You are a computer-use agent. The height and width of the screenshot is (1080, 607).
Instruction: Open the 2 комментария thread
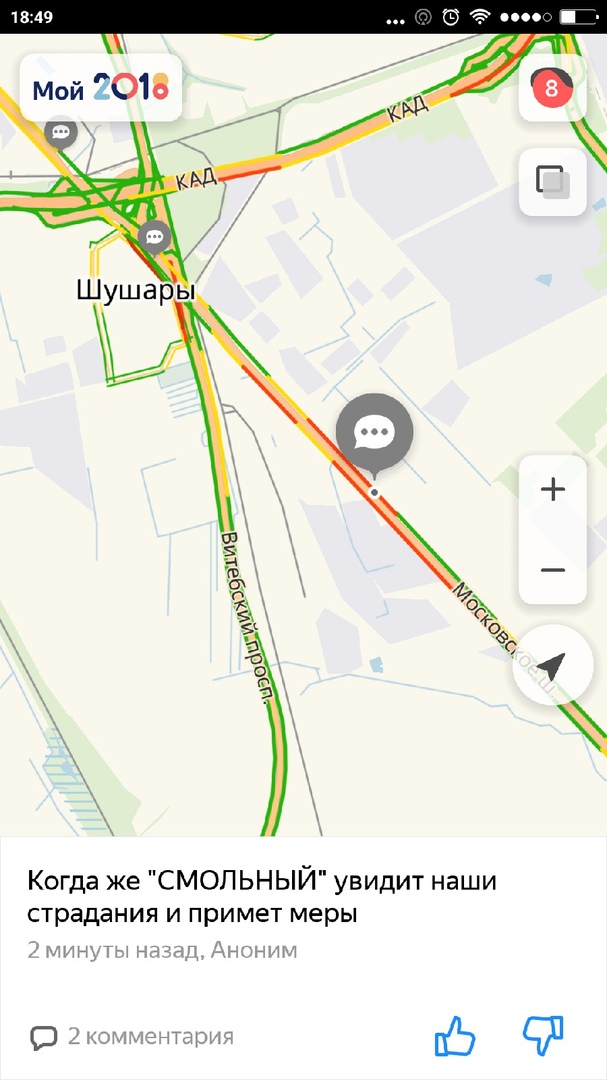[x=132, y=1037]
